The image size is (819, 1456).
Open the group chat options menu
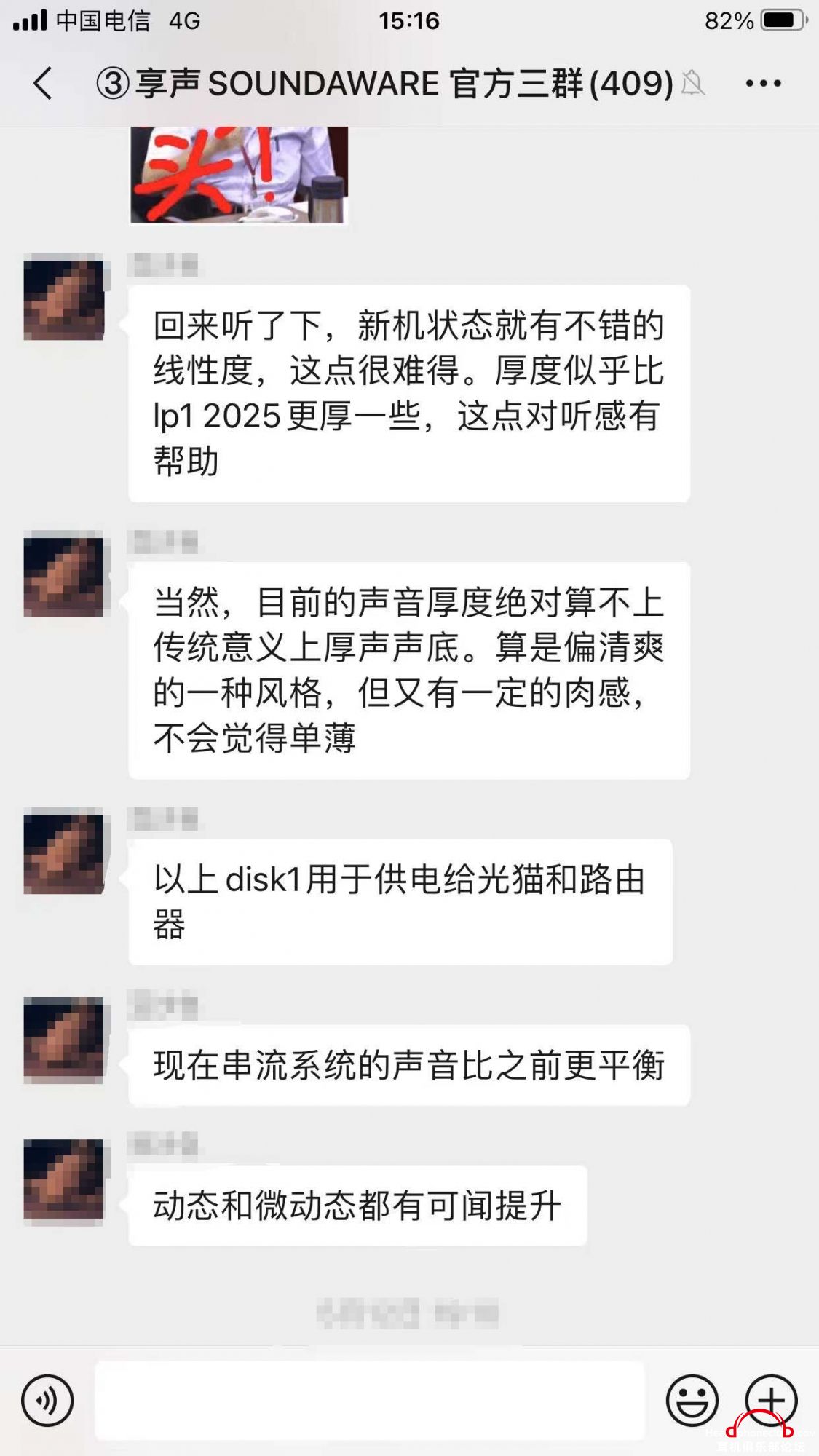coord(763,84)
